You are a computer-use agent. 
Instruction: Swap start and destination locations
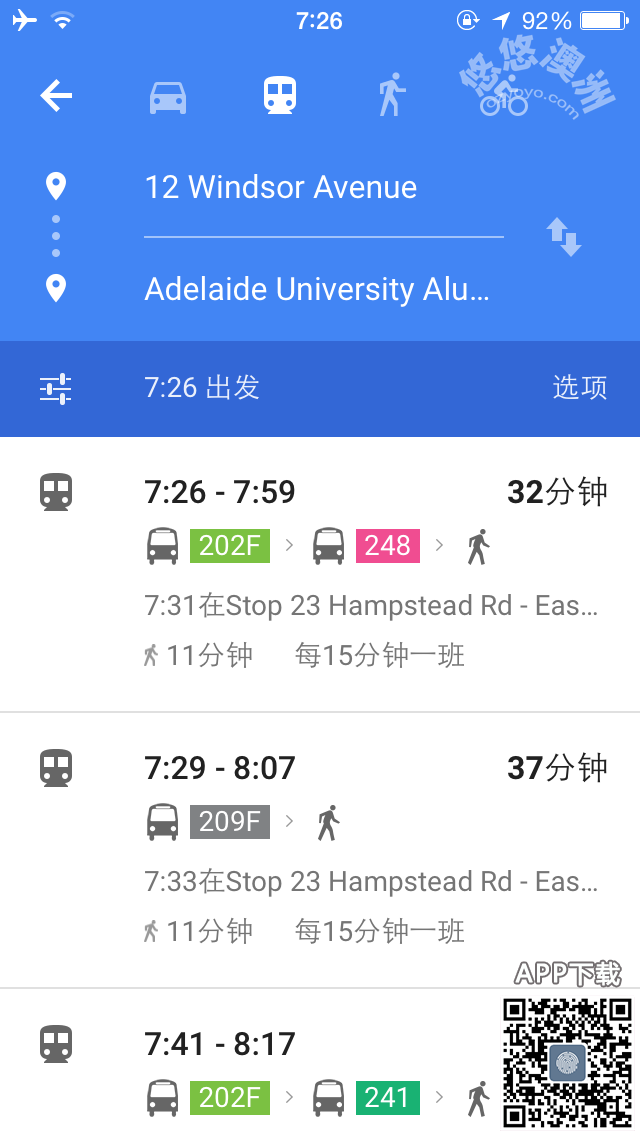click(564, 238)
